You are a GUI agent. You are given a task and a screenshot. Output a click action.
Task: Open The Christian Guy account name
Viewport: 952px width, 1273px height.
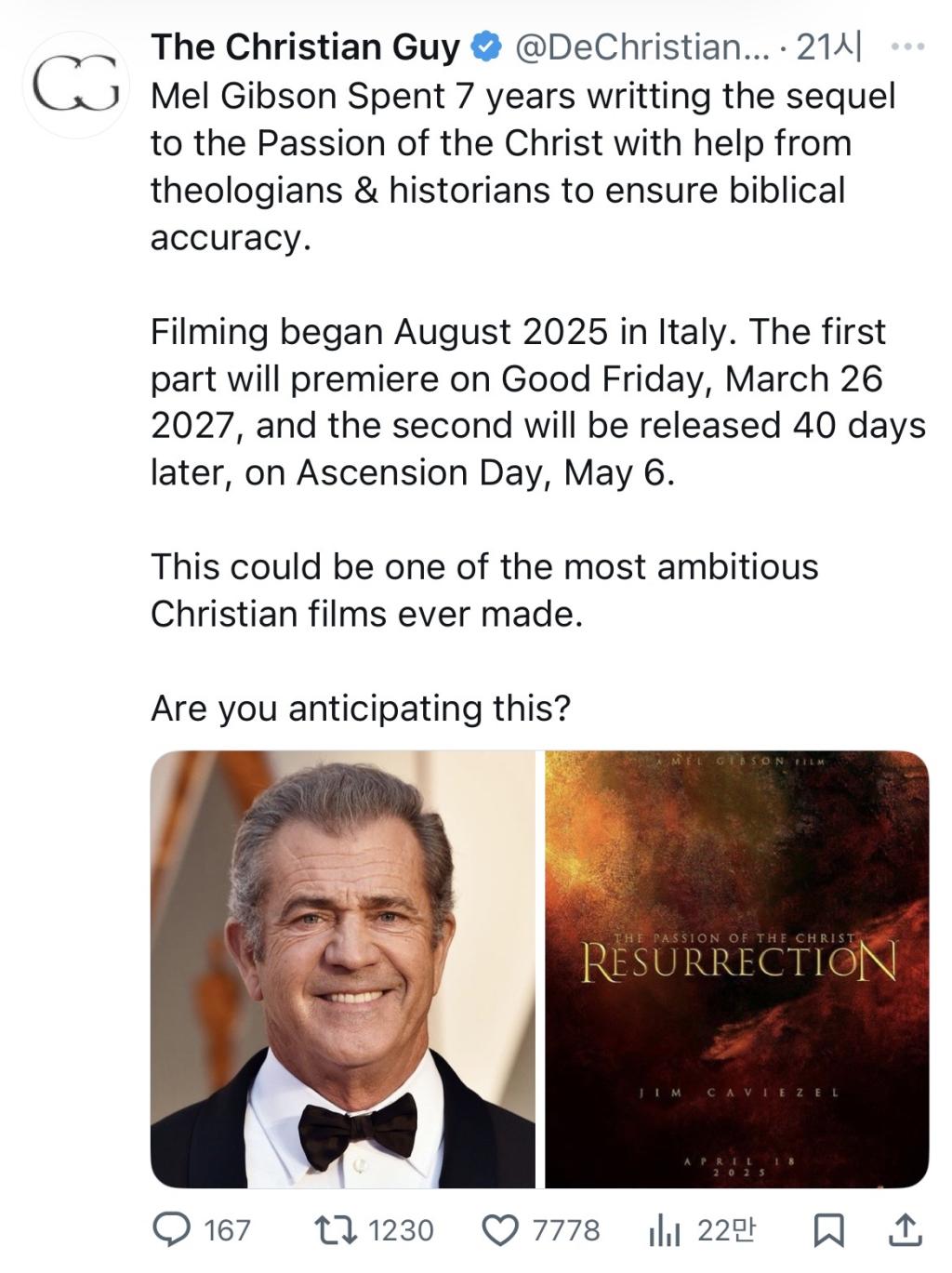(x=305, y=46)
